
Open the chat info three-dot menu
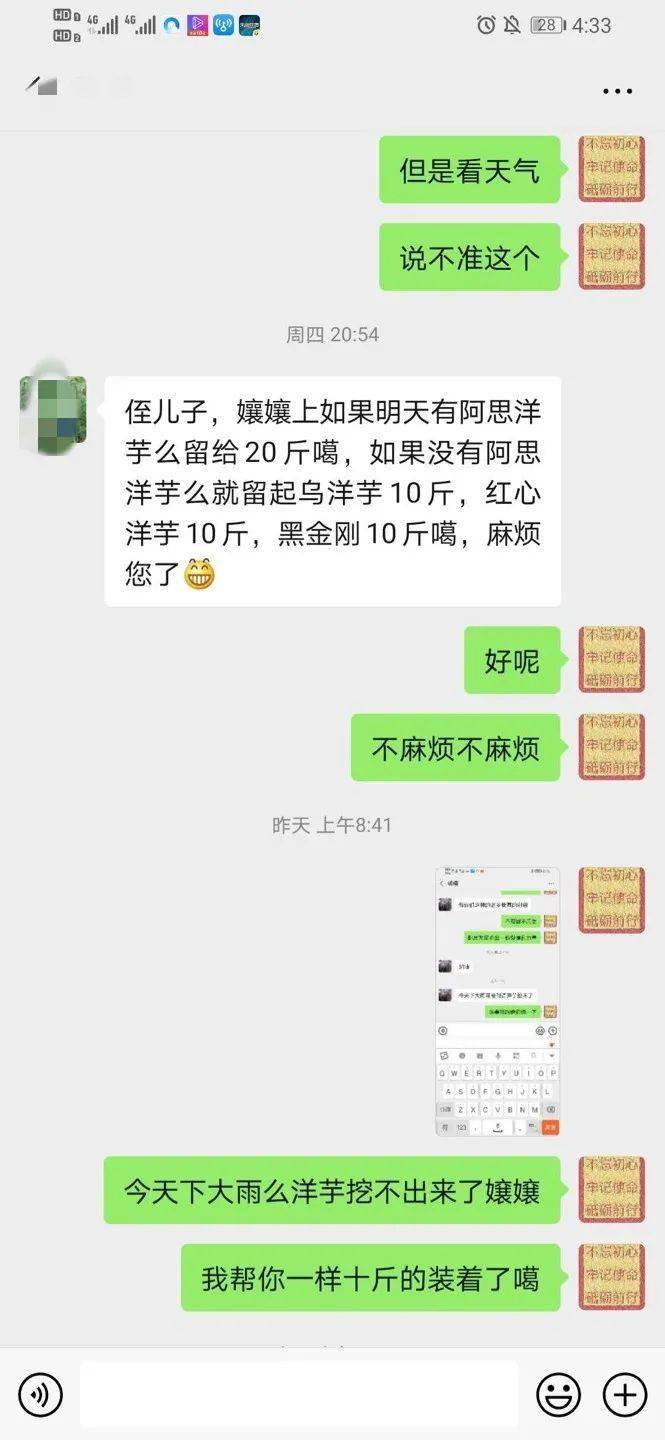[x=617, y=91]
